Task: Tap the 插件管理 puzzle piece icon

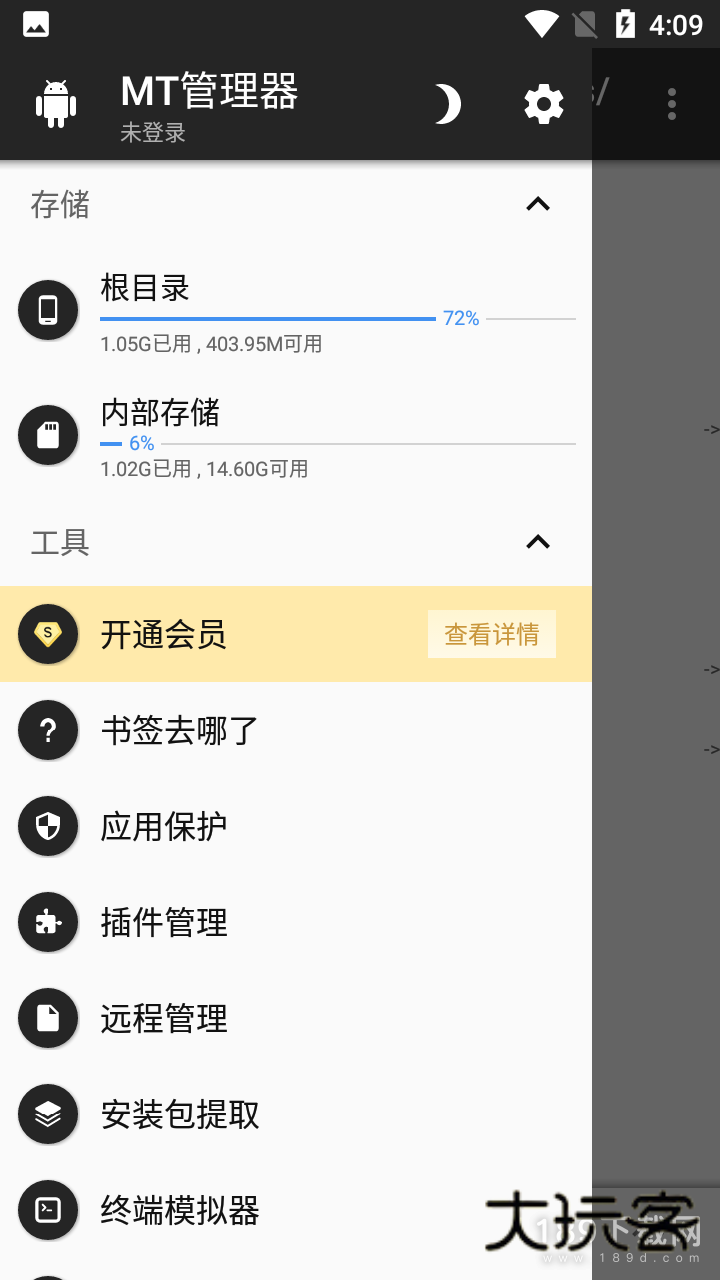Action: click(x=48, y=922)
